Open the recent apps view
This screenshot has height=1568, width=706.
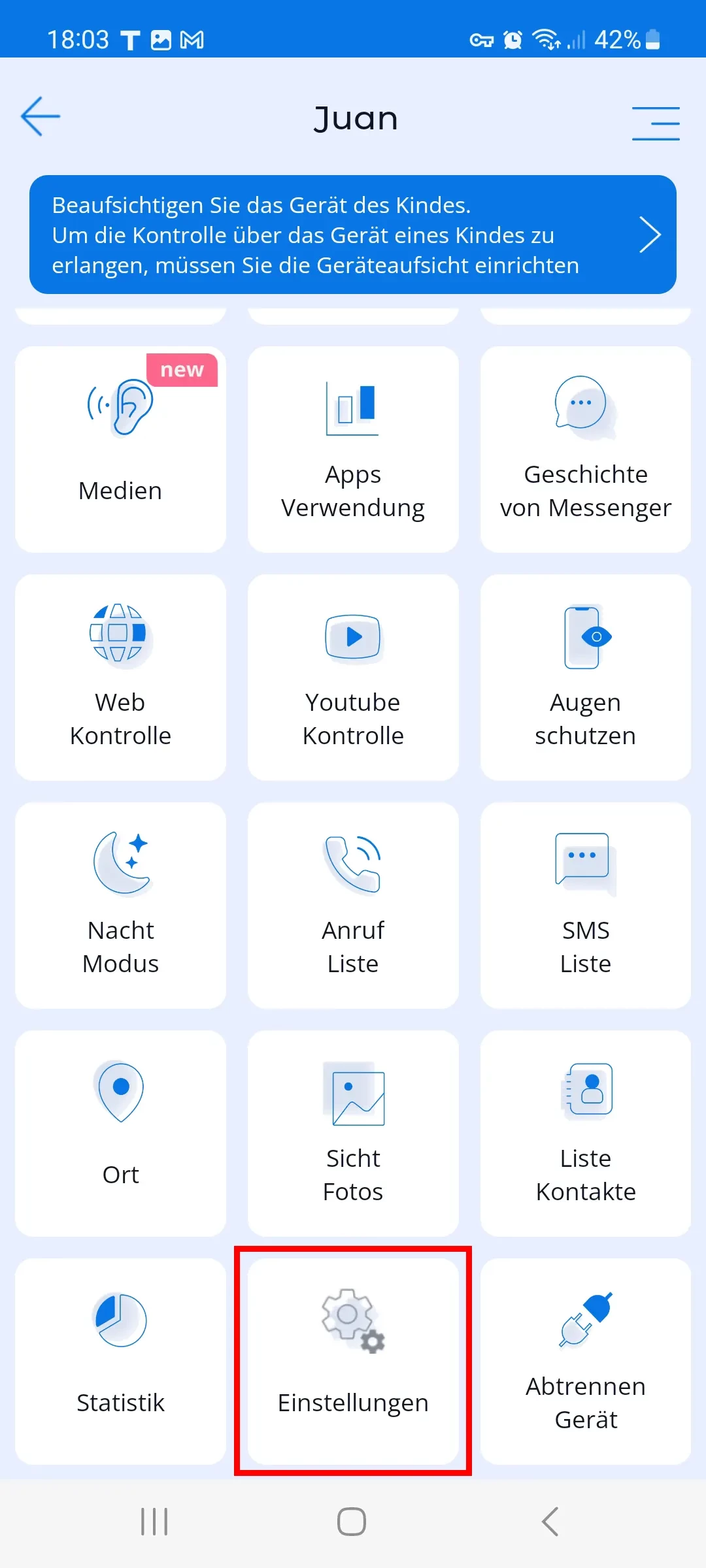pyautogui.click(x=154, y=1522)
